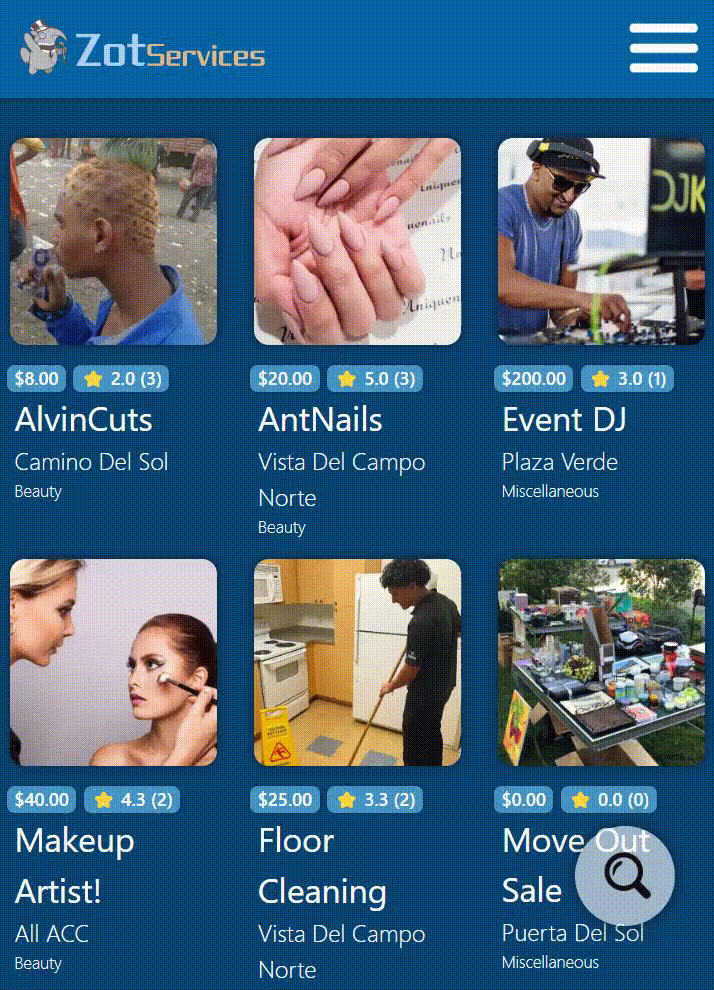View the AntNails listing
The image size is (714, 990).
(x=357, y=242)
